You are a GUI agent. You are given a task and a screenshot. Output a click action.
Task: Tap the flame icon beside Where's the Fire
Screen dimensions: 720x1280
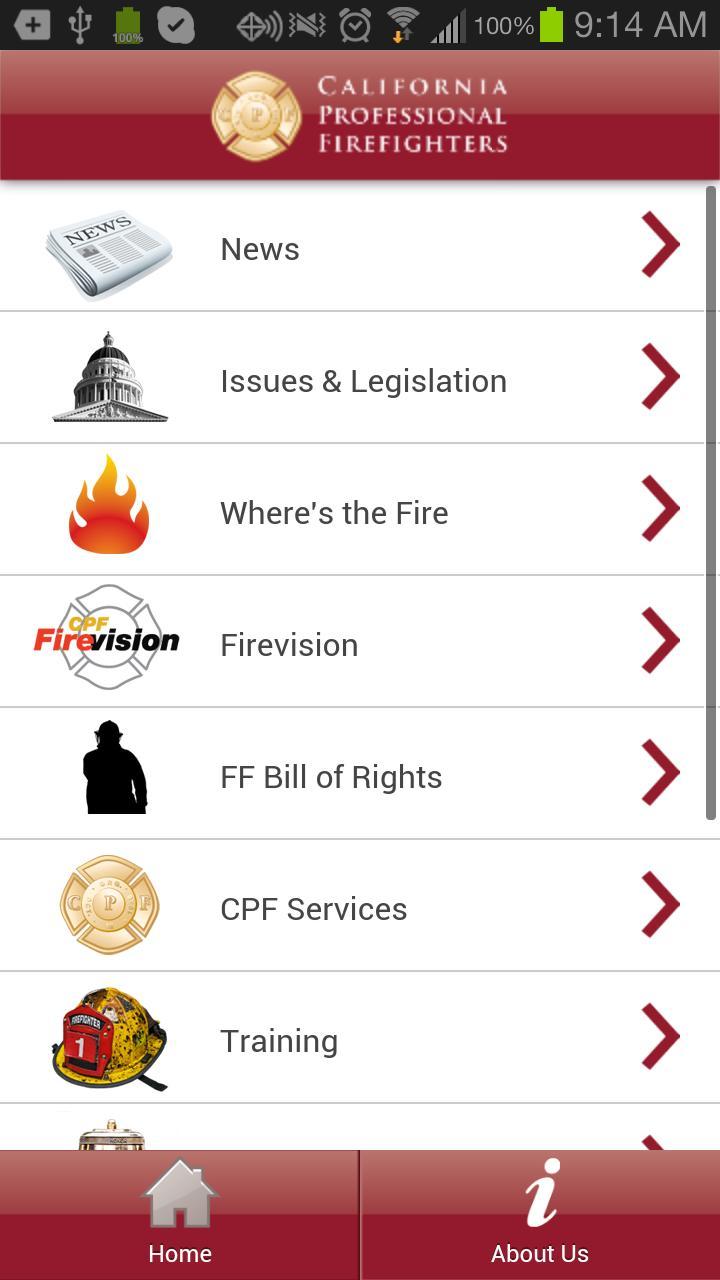tap(110, 509)
